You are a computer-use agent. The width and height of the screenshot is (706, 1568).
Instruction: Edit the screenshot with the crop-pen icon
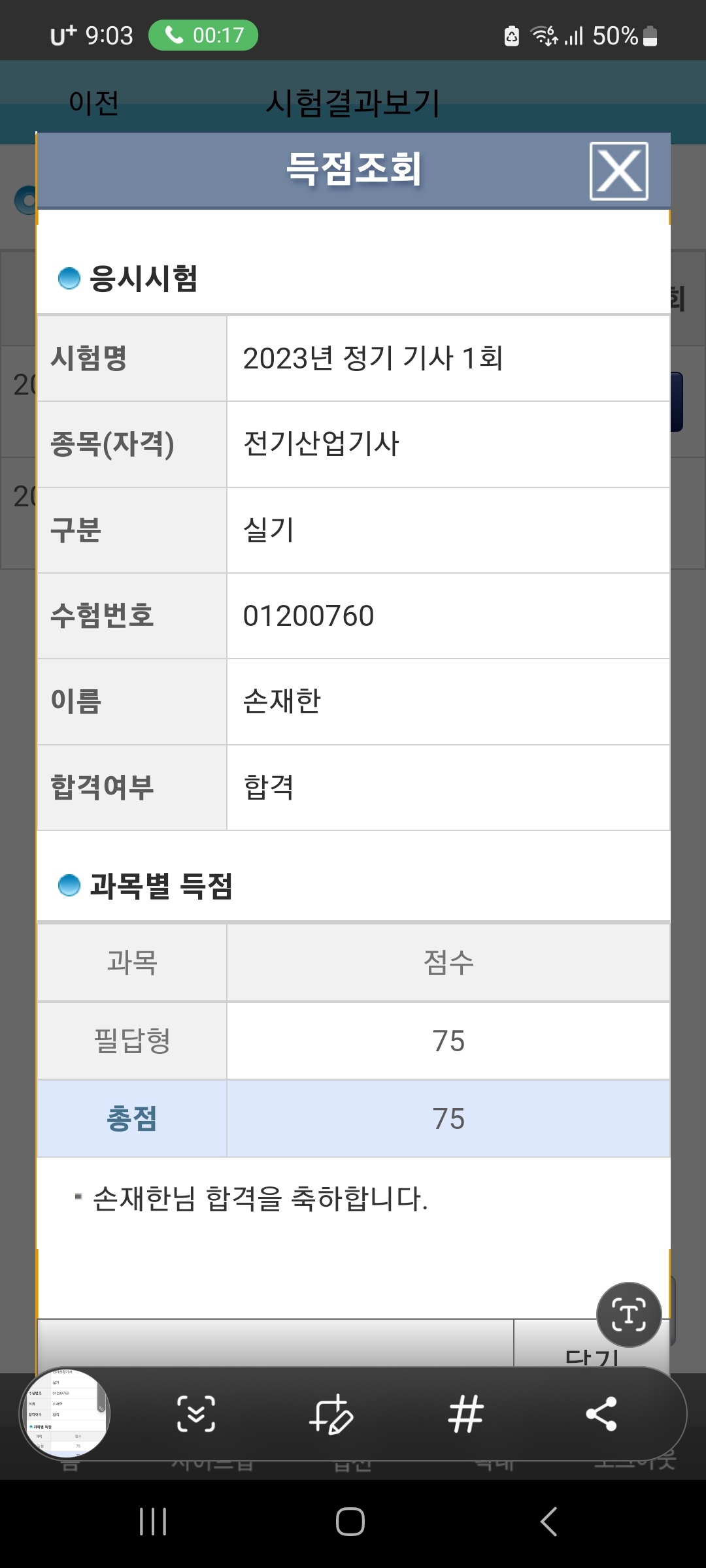click(x=331, y=1414)
